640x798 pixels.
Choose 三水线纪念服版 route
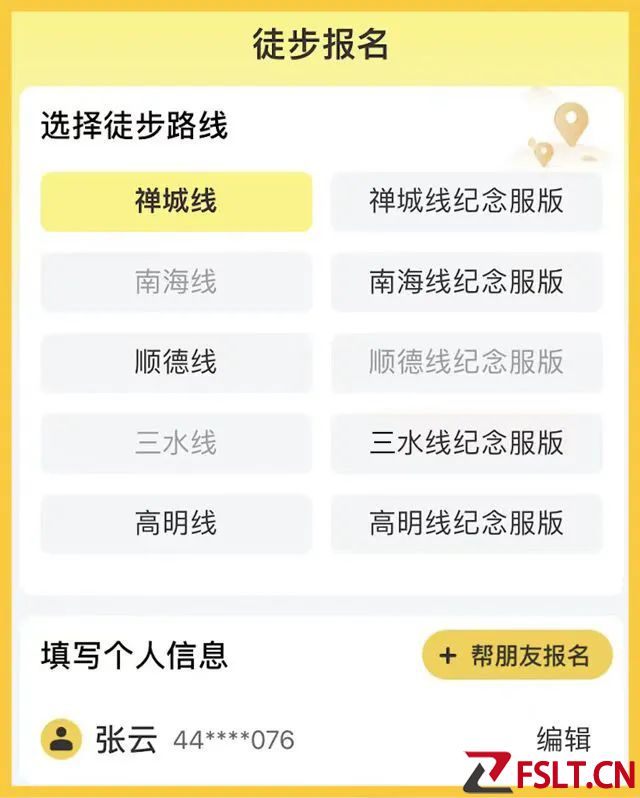pos(466,443)
